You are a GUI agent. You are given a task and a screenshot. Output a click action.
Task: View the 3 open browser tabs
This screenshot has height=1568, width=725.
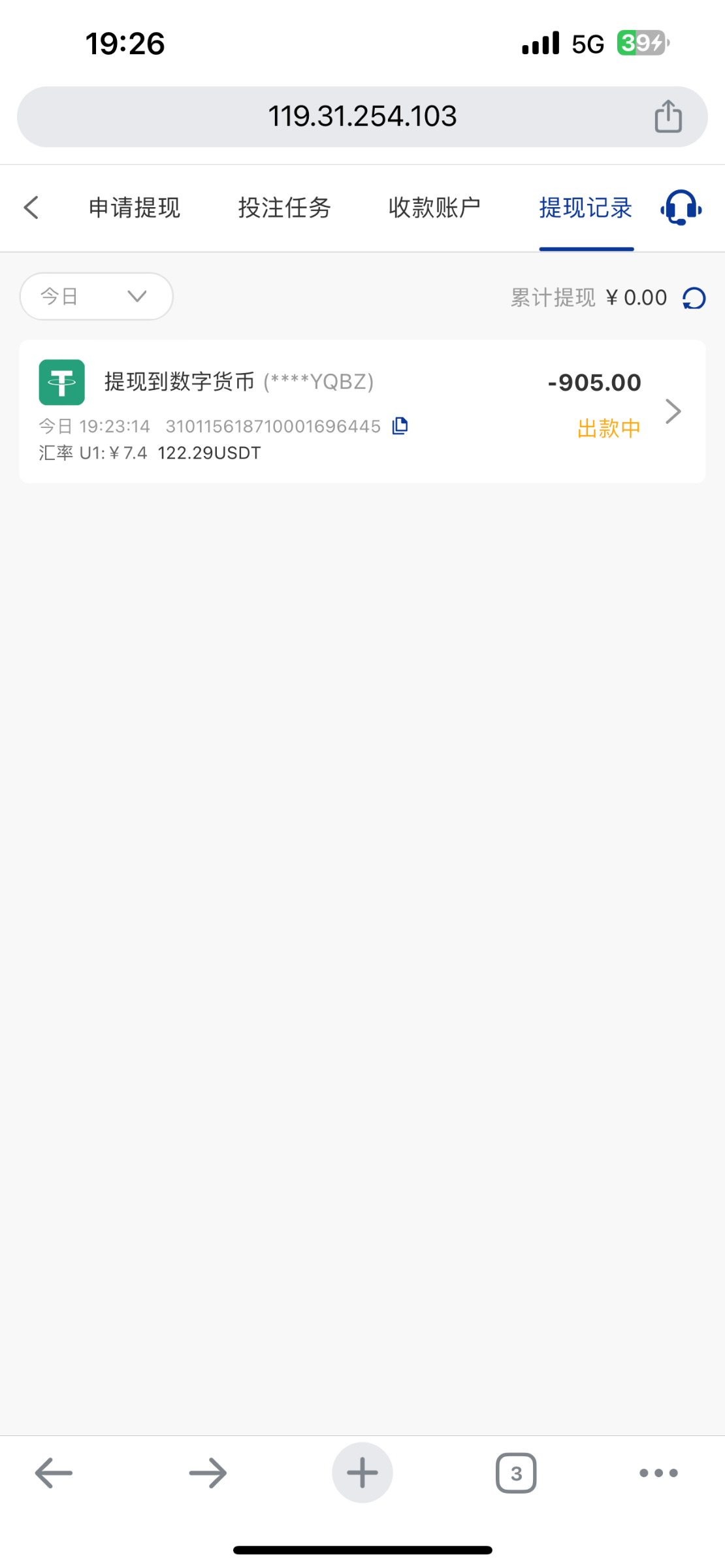tap(516, 1473)
